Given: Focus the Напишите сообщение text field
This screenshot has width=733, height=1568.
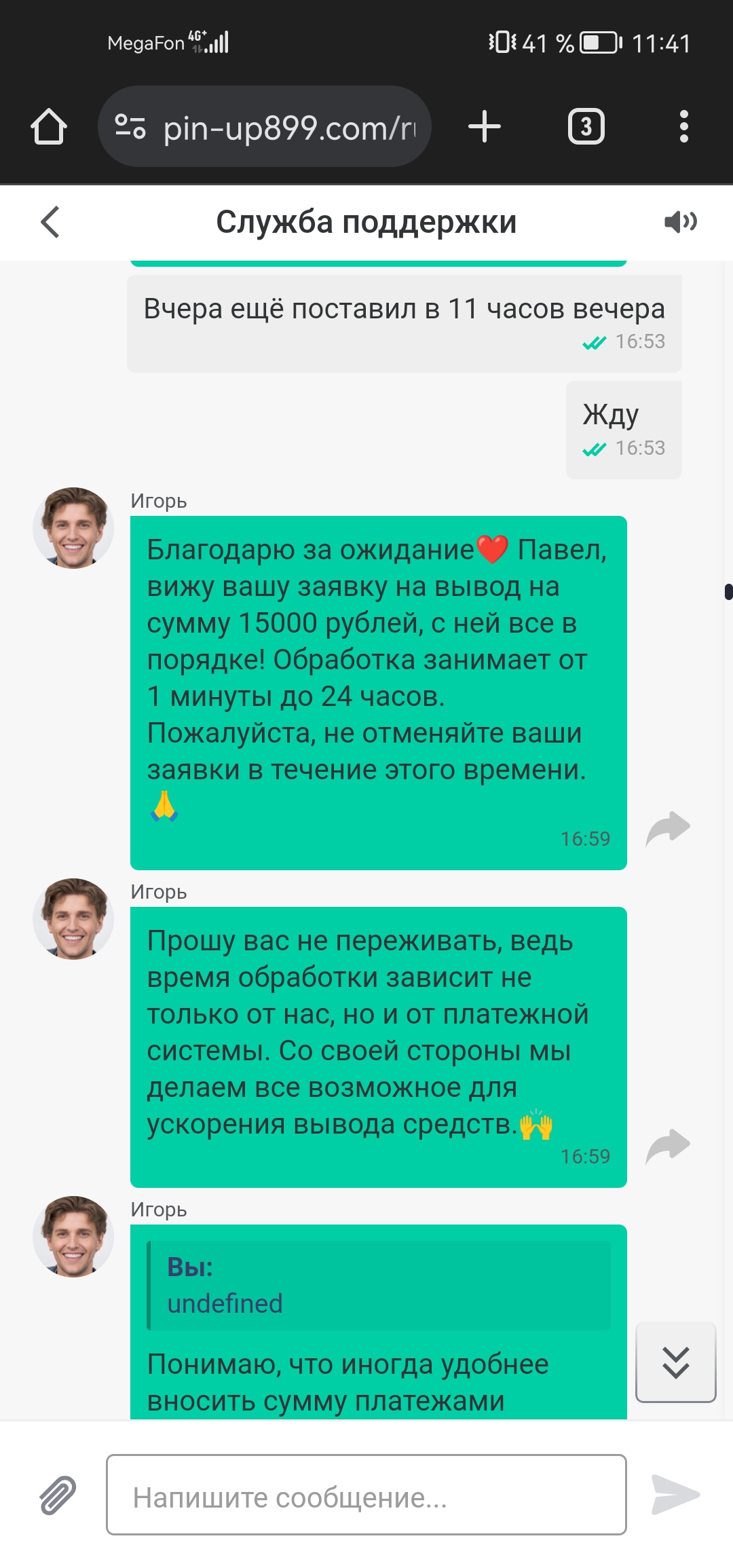Looking at the screenshot, I should click(366, 1495).
